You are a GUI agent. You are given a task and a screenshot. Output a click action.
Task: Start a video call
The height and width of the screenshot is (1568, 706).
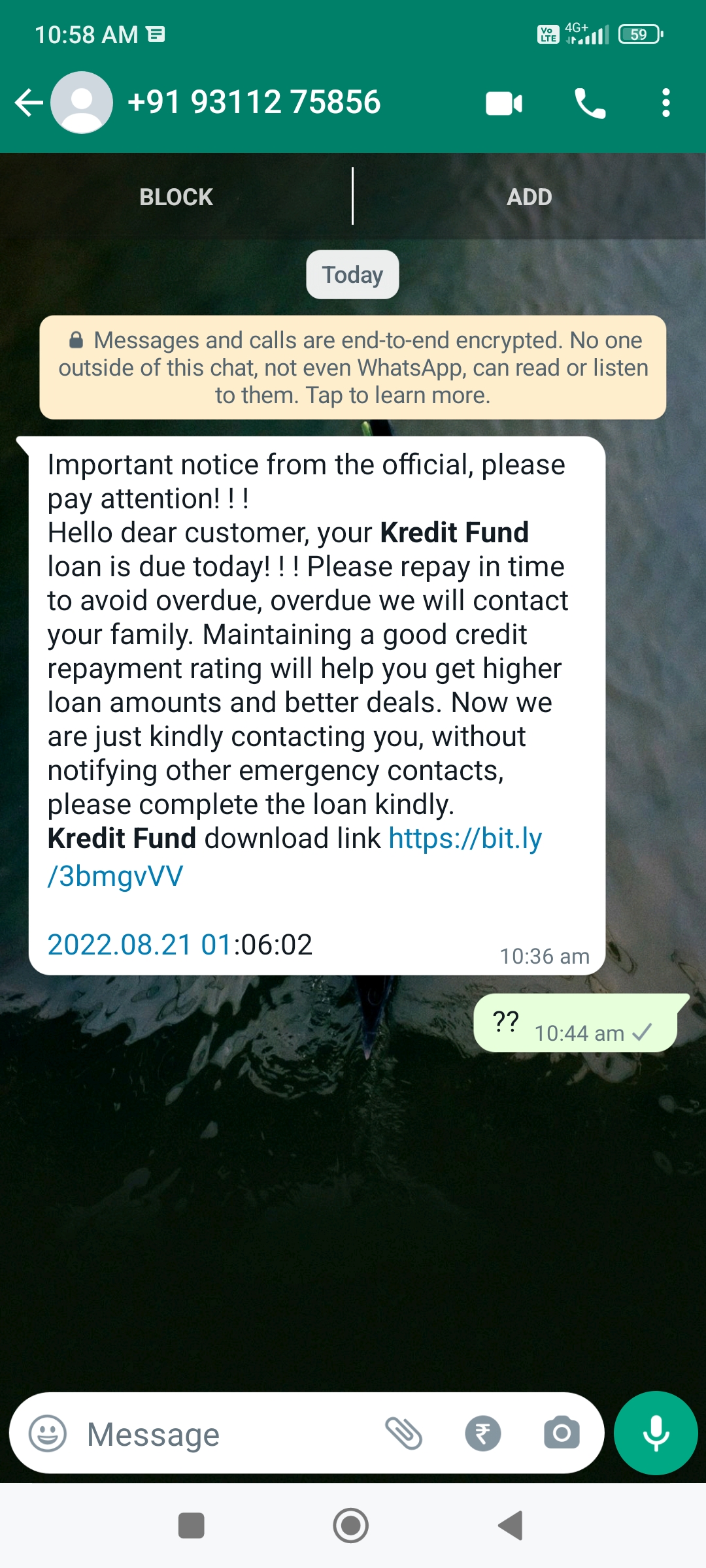(504, 103)
